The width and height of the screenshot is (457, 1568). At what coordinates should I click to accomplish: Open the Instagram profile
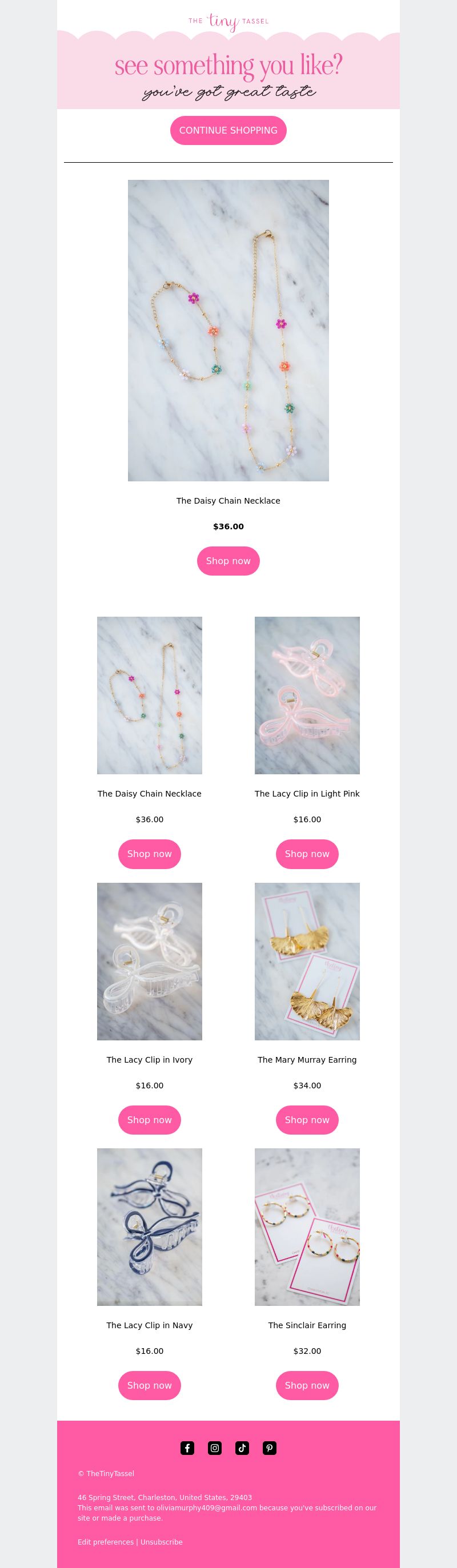[x=214, y=1448]
